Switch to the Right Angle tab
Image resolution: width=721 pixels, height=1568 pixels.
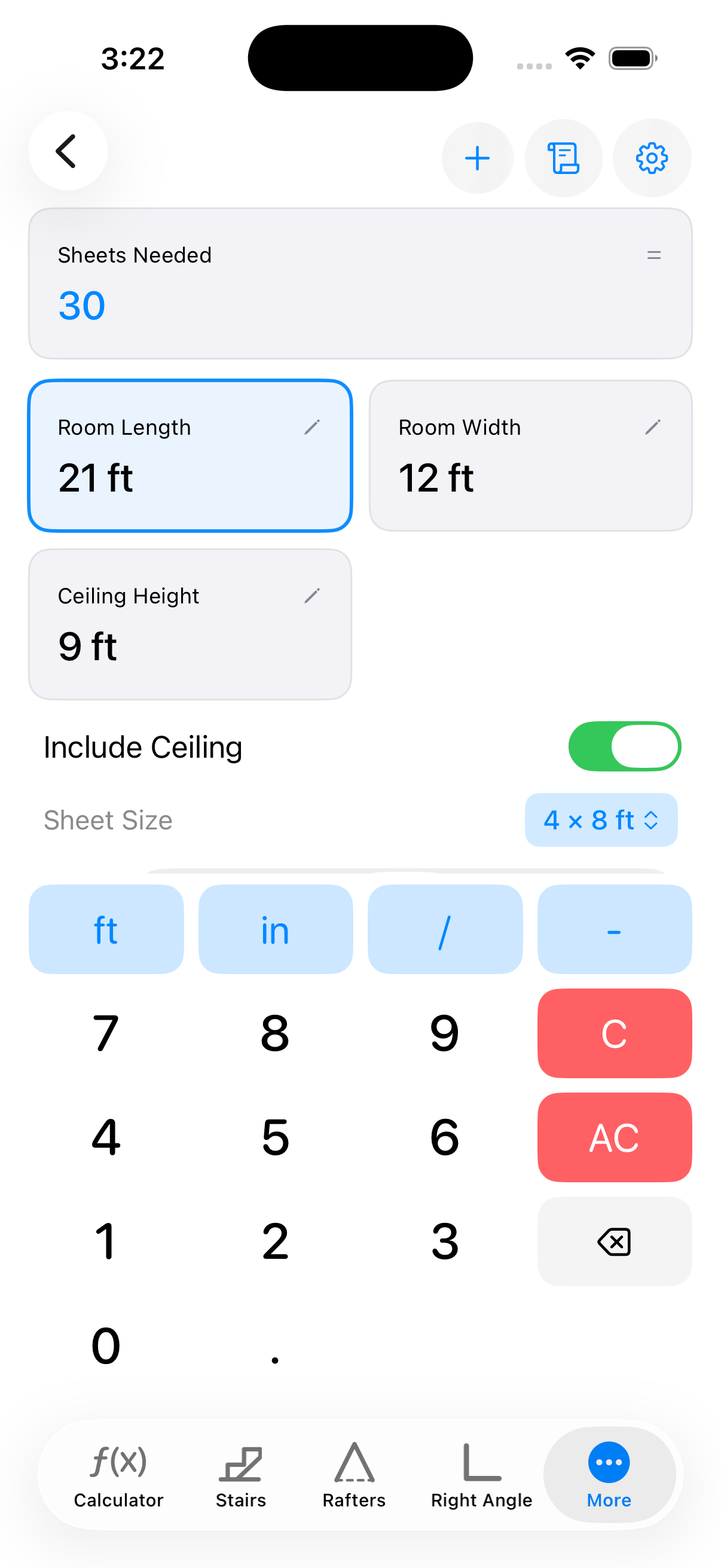click(x=481, y=1474)
